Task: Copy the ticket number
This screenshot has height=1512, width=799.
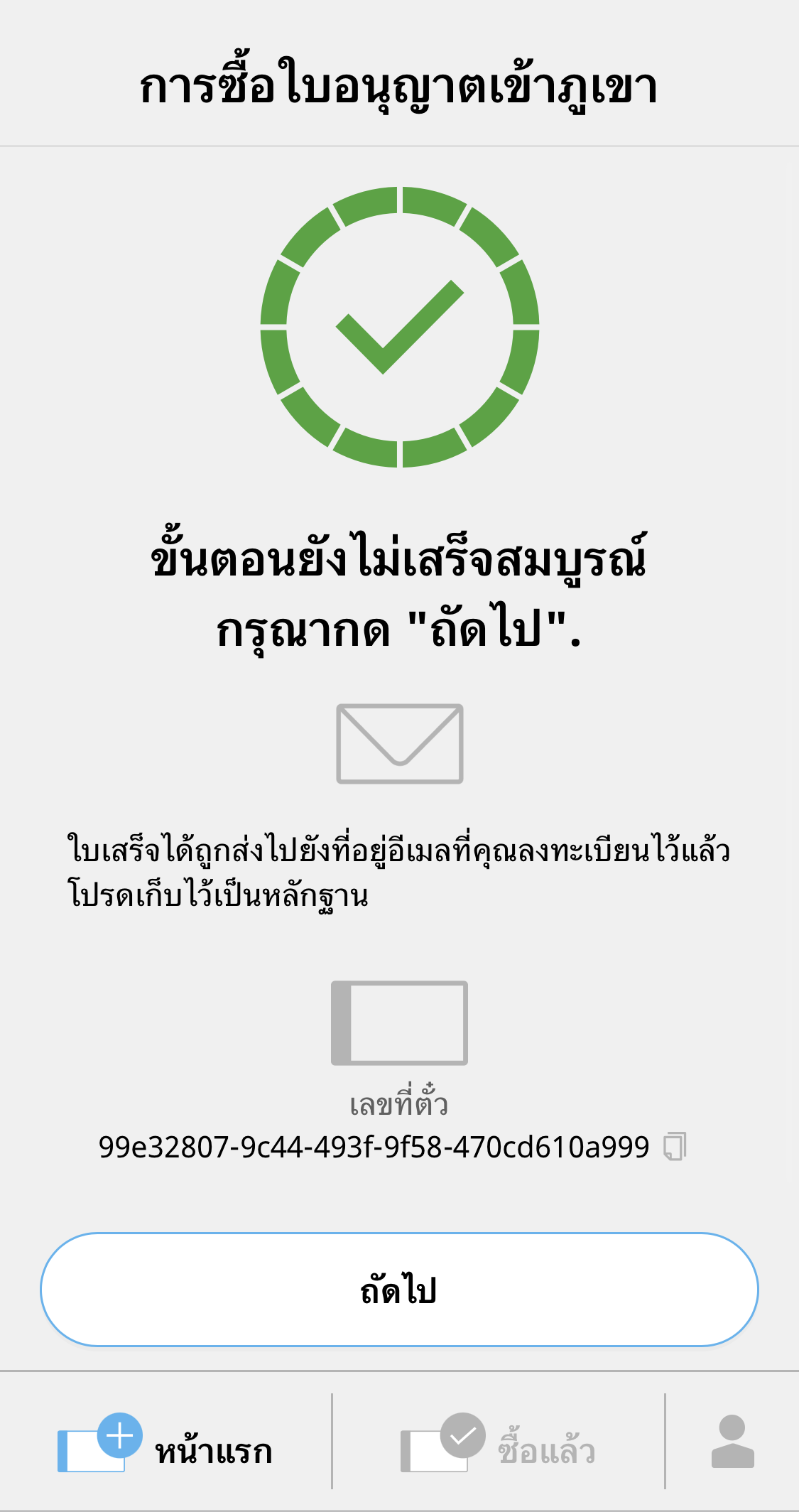Action: (674, 1146)
